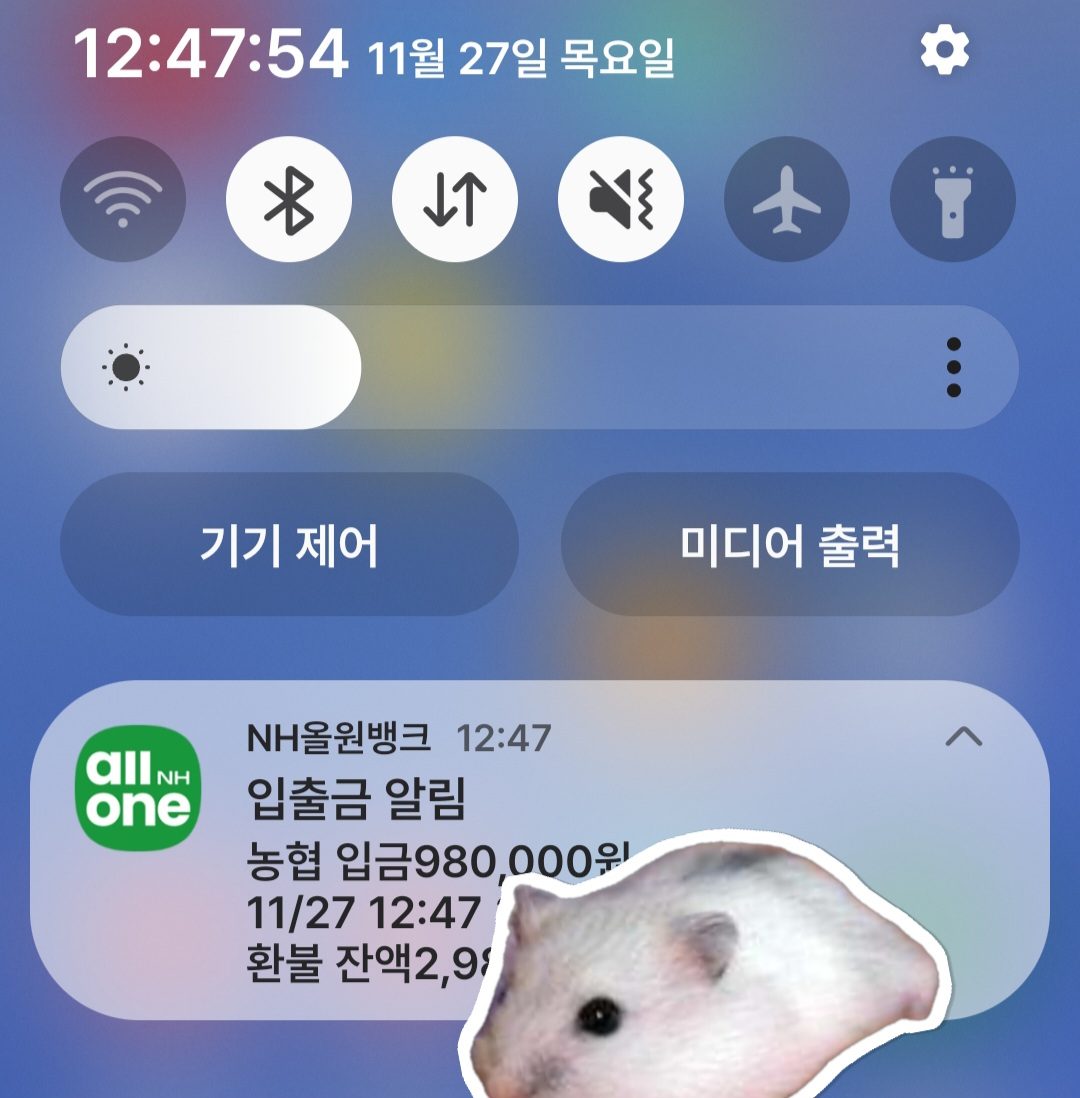This screenshot has width=1080, height=1098.
Task: Switch the vibrate sound mode toggle
Action: pos(621,199)
